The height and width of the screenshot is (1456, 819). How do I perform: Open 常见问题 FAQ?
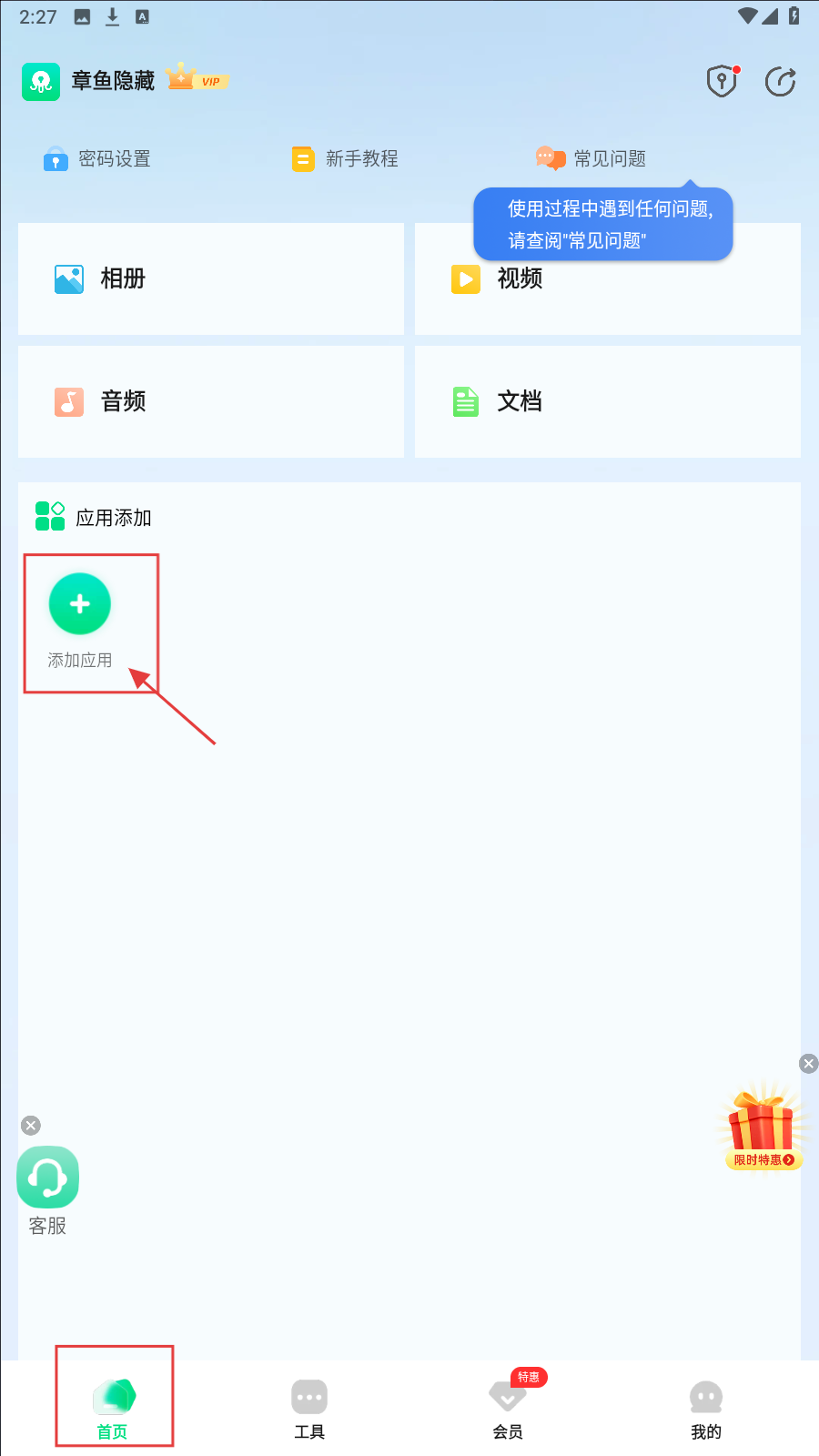[x=591, y=159]
